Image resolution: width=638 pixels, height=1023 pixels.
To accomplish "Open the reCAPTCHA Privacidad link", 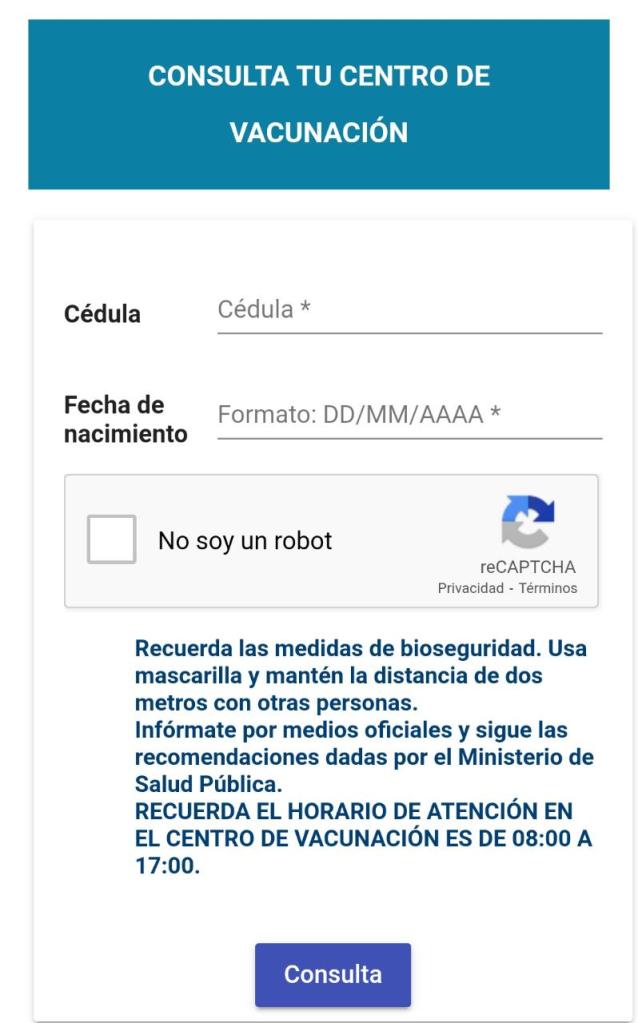I will tap(470, 588).
